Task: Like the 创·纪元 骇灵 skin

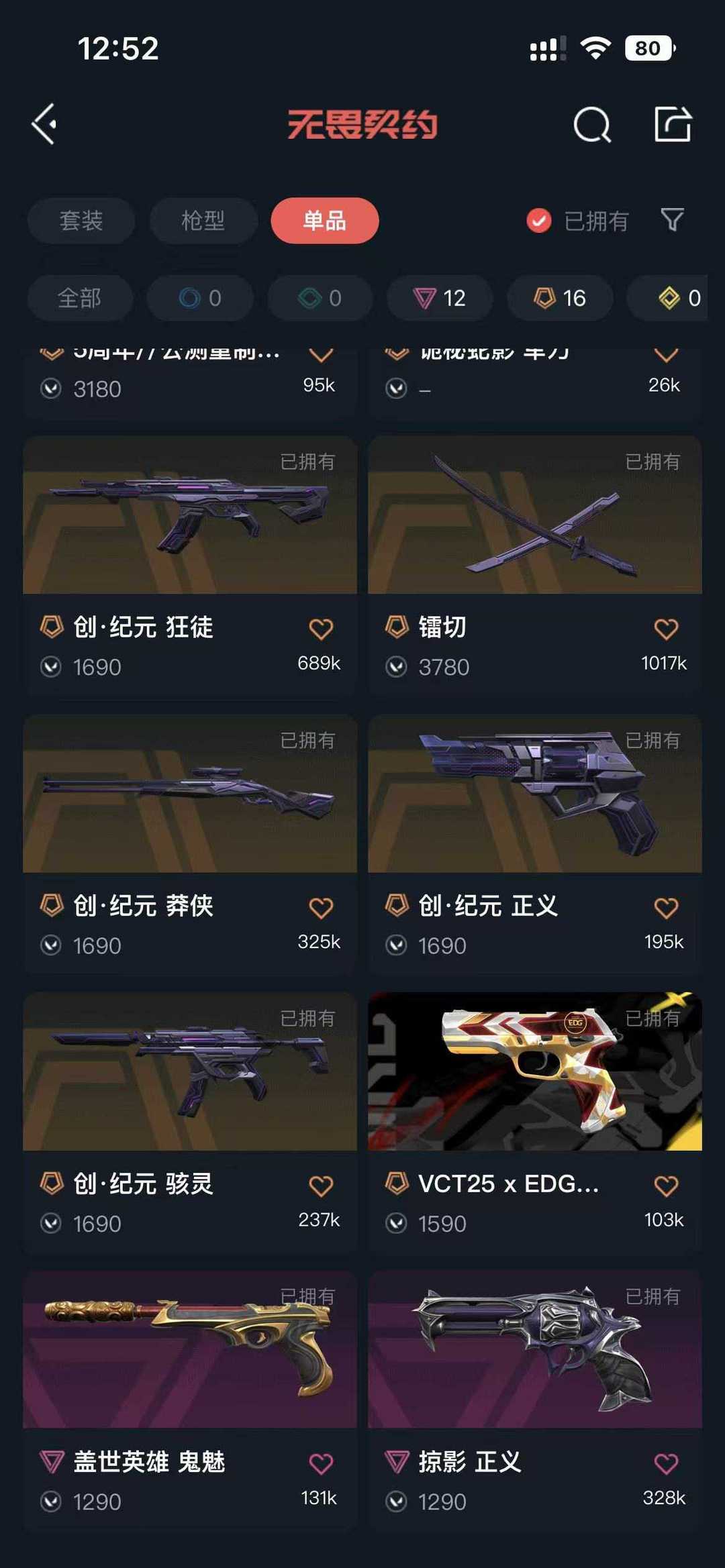Action: click(321, 1186)
